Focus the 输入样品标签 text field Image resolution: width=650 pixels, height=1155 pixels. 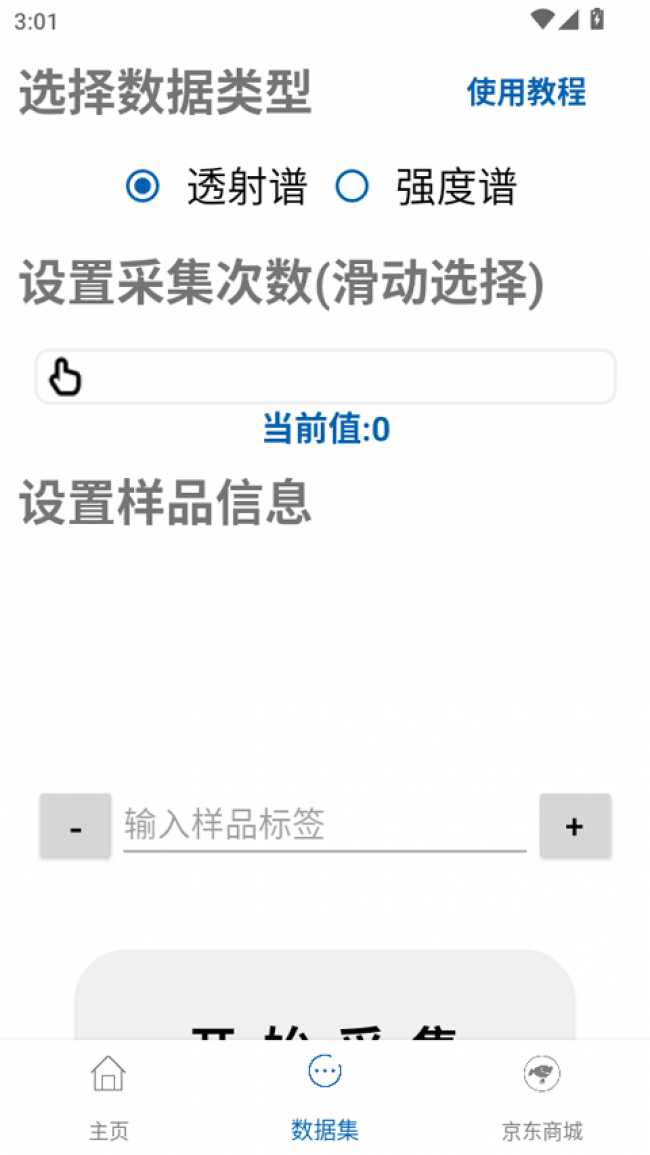324,825
